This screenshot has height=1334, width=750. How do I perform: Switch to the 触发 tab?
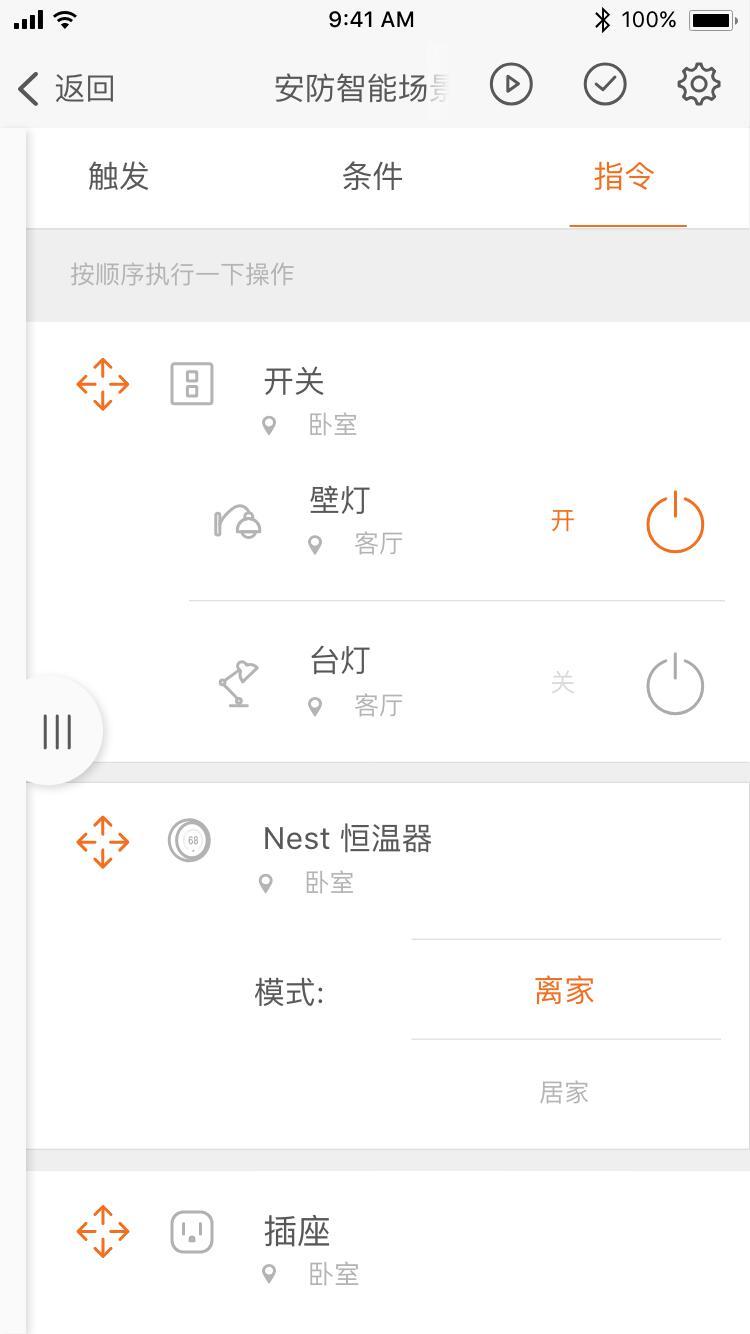[119, 177]
